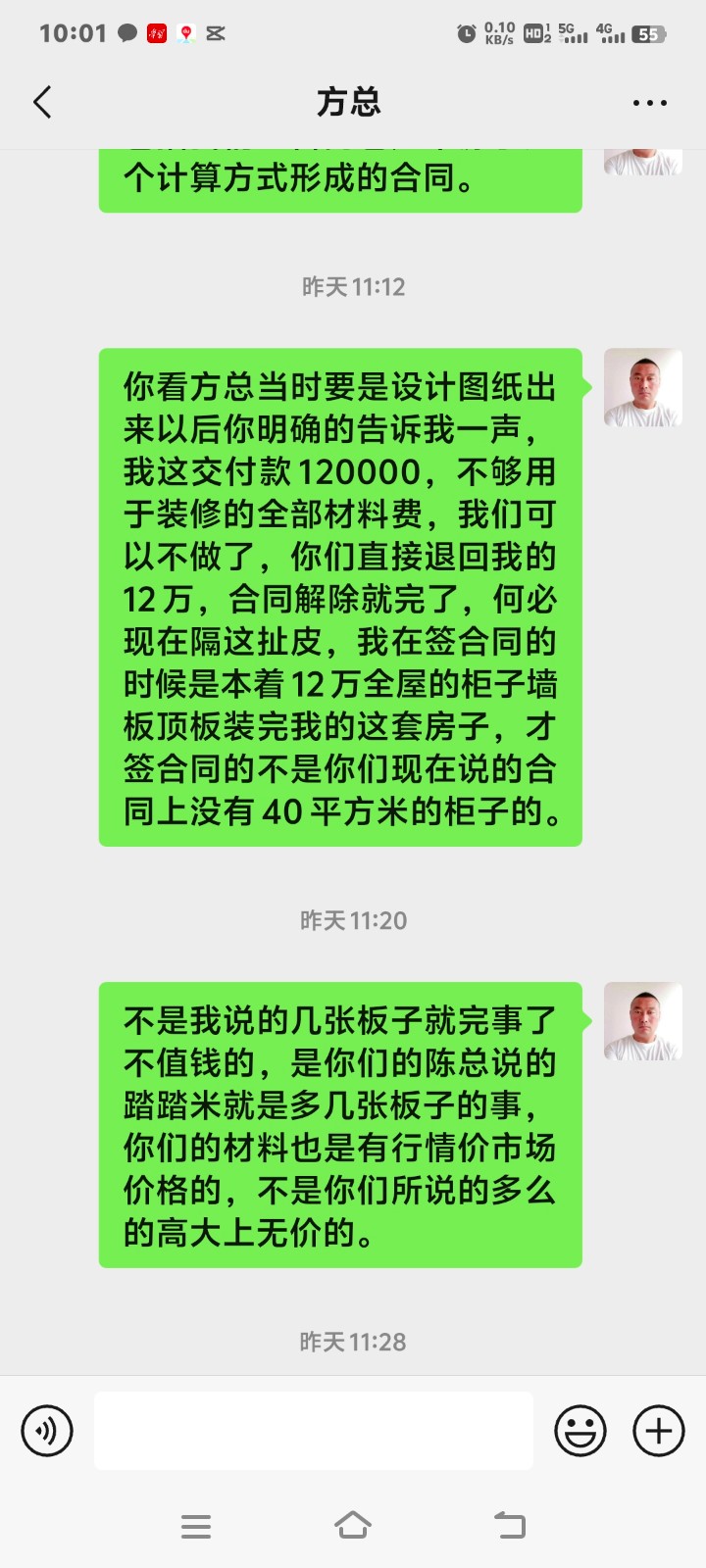The image size is (706, 1568).
Task: Go to the system home screen
Action: click(x=353, y=1526)
